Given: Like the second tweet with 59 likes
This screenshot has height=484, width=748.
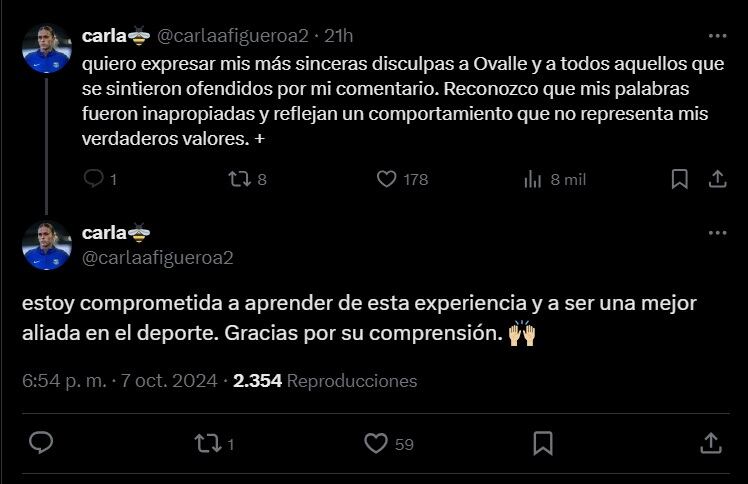Looking at the screenshot, I should click(x=376, y=442).
